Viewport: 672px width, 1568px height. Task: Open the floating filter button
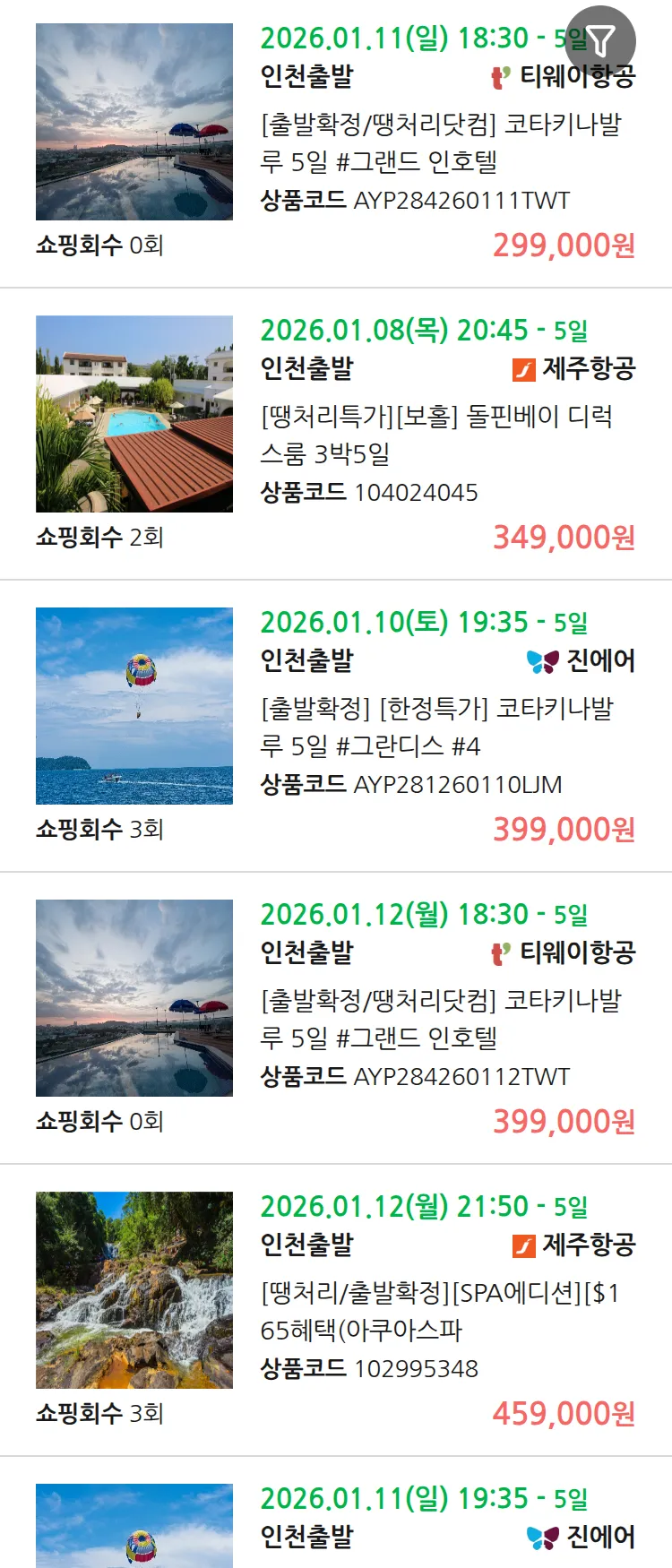click(601, 40)
